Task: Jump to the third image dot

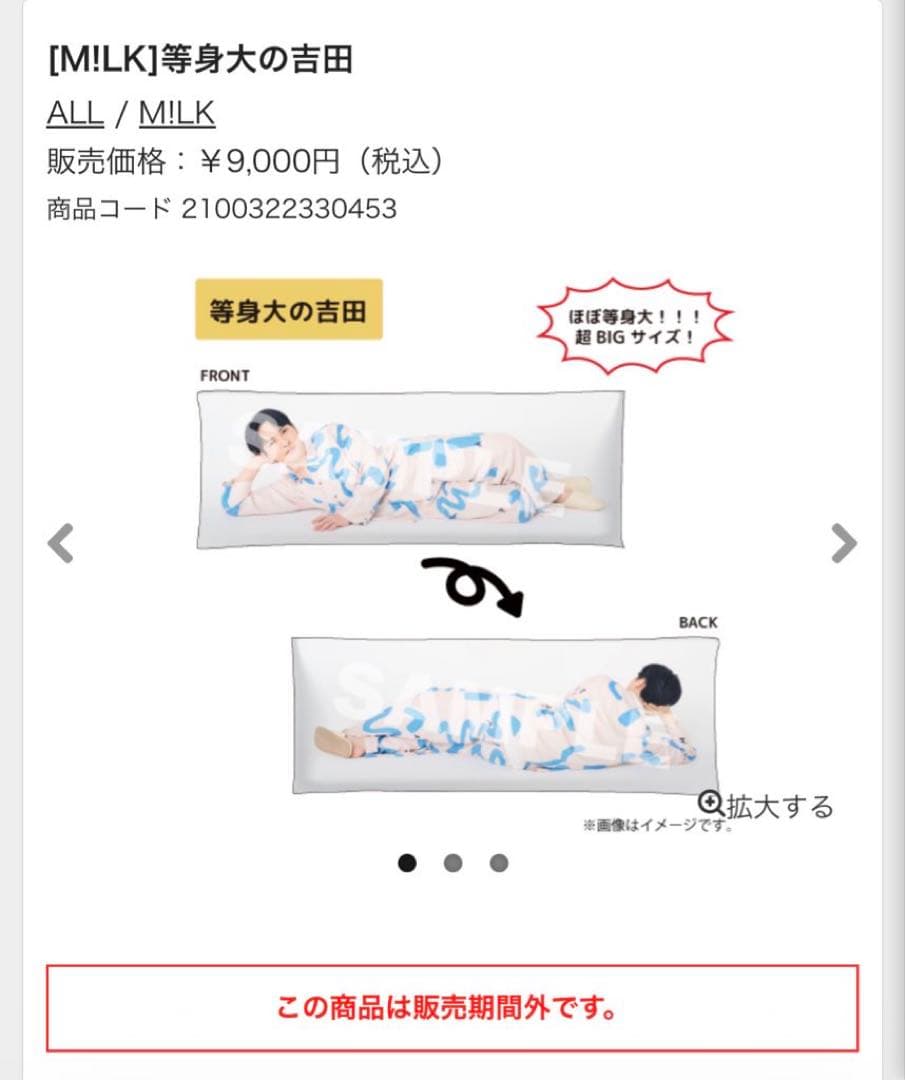Action: 499,863
